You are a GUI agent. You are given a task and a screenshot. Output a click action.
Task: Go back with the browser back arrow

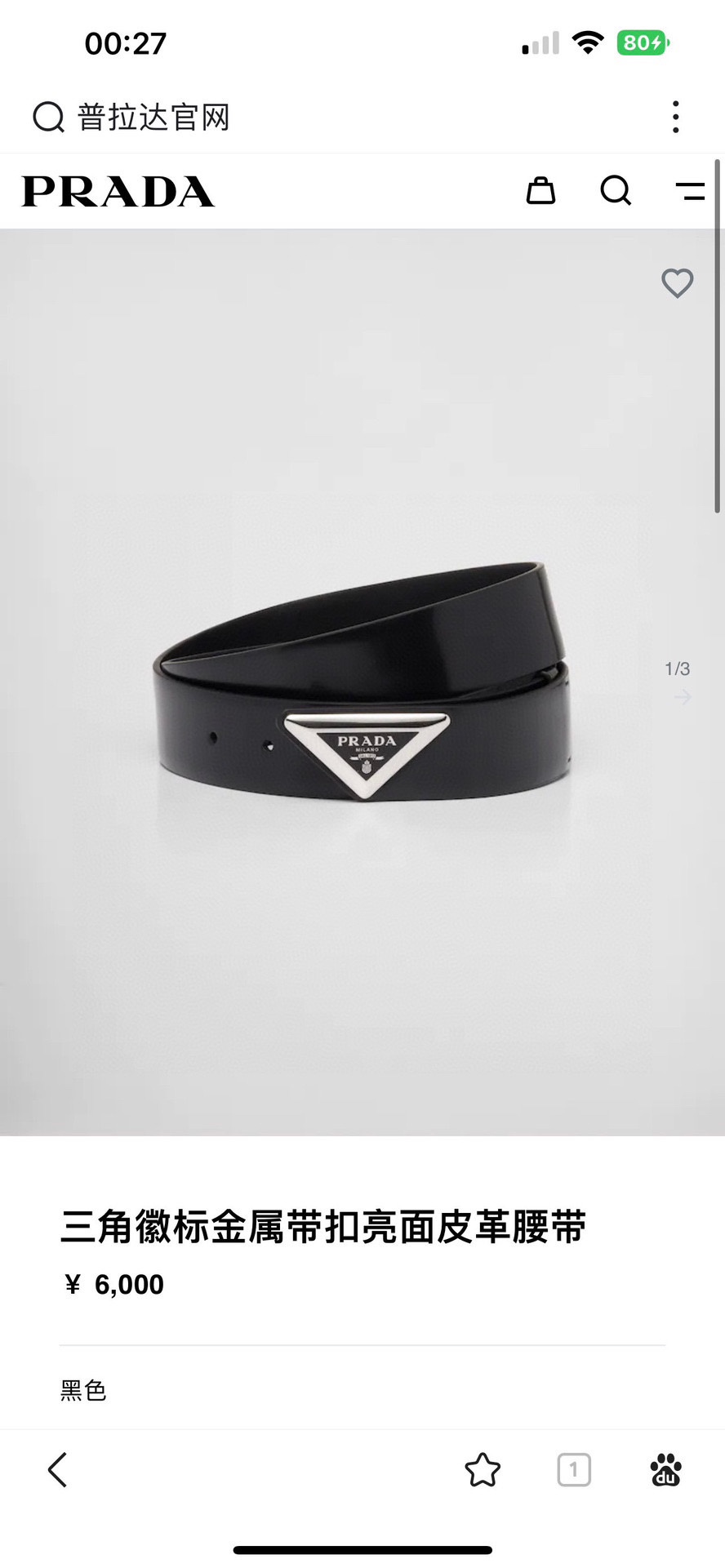pos(57,1470)
